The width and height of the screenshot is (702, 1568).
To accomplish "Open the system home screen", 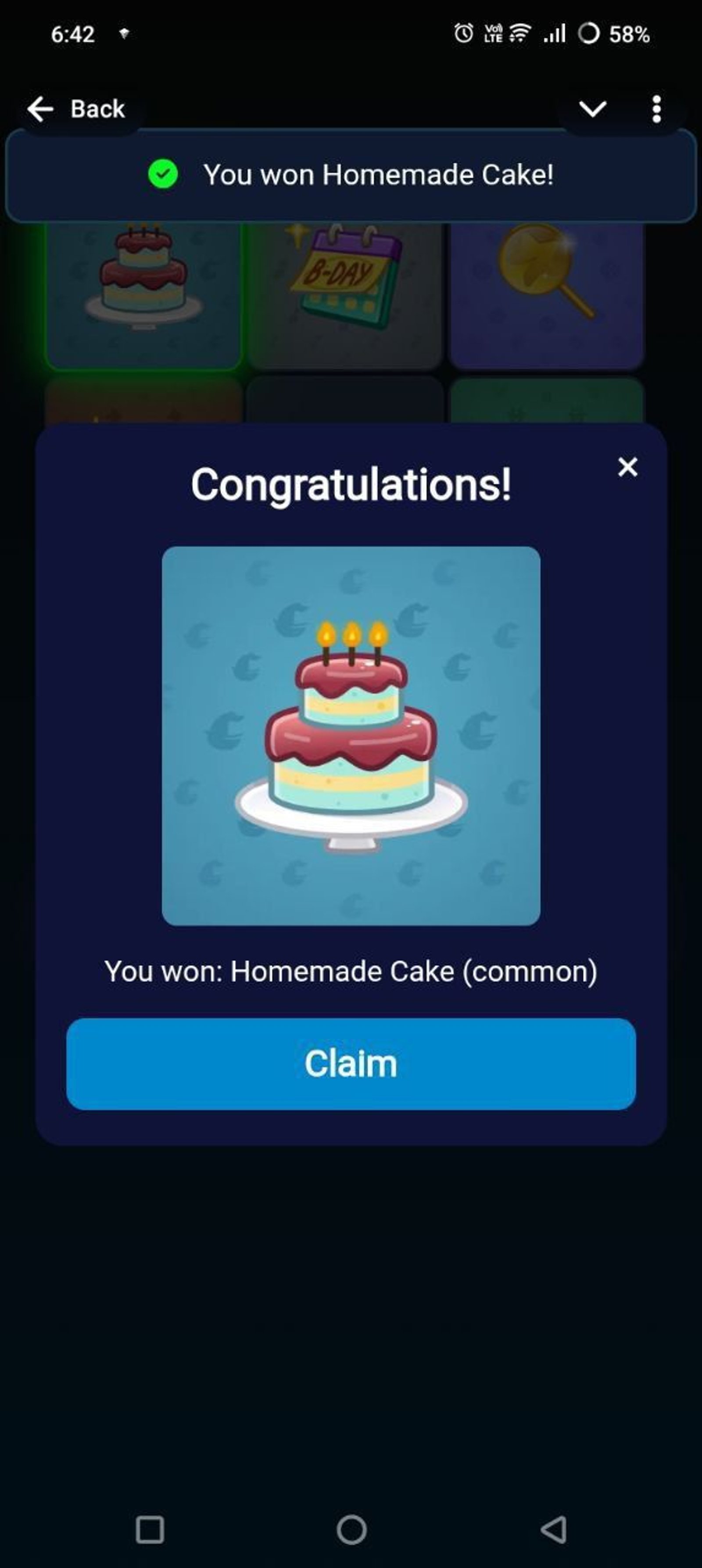I will click(x=351, y=1529).
